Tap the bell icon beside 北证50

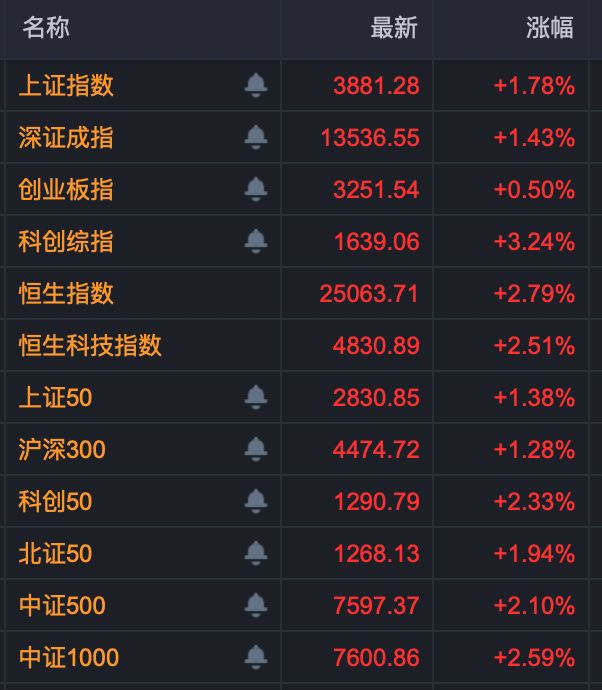click(256, 554)
